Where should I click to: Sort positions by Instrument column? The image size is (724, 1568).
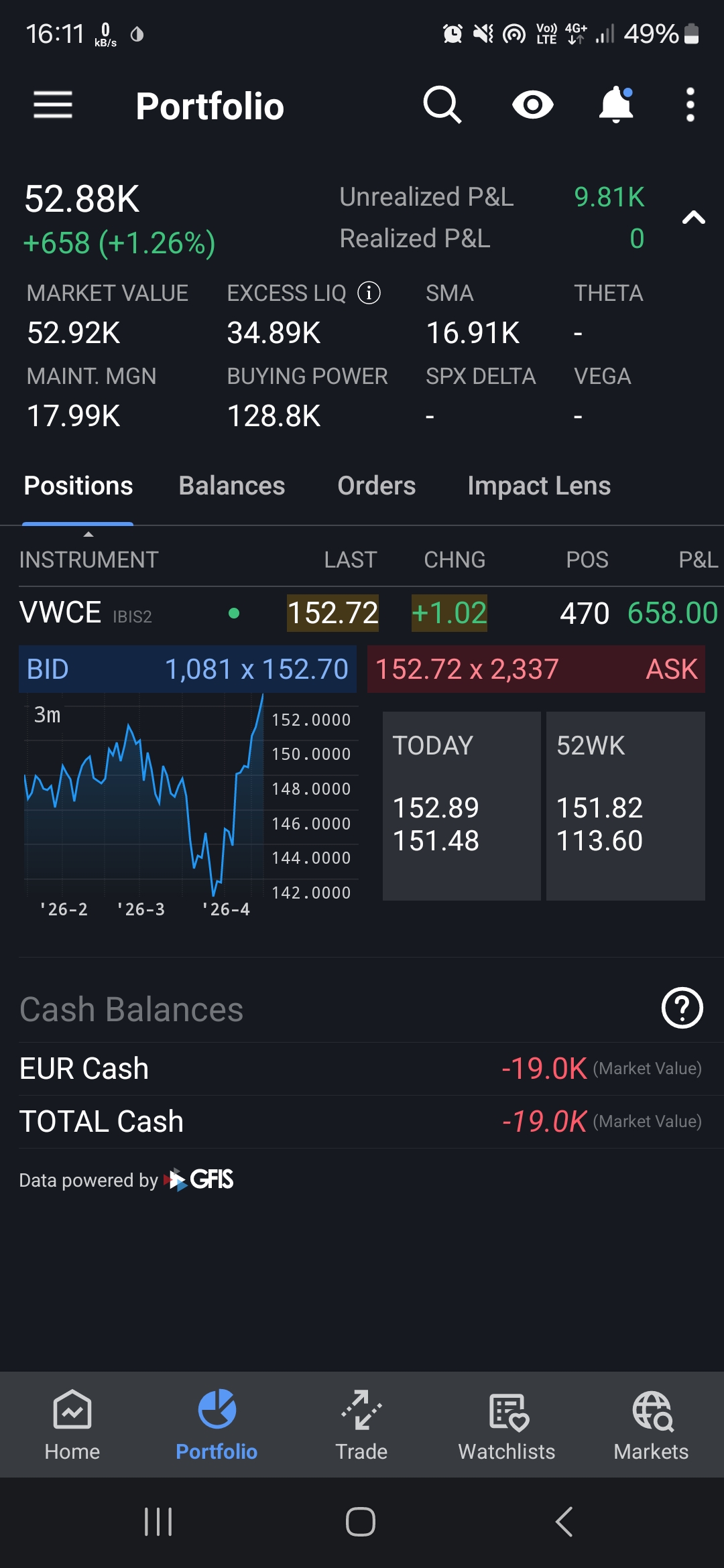click(x=88, y=560)
